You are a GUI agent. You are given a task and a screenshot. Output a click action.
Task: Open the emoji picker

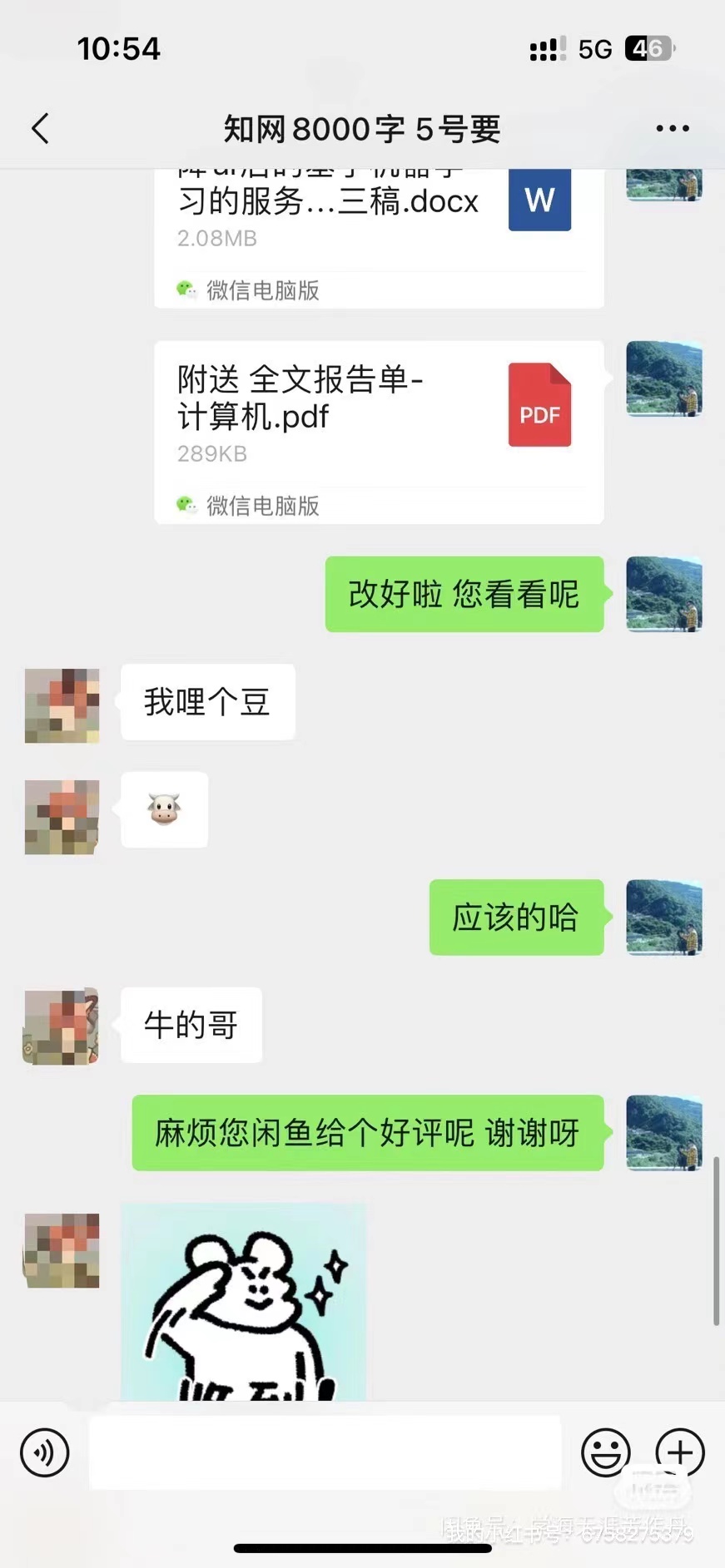point(605,1452)
